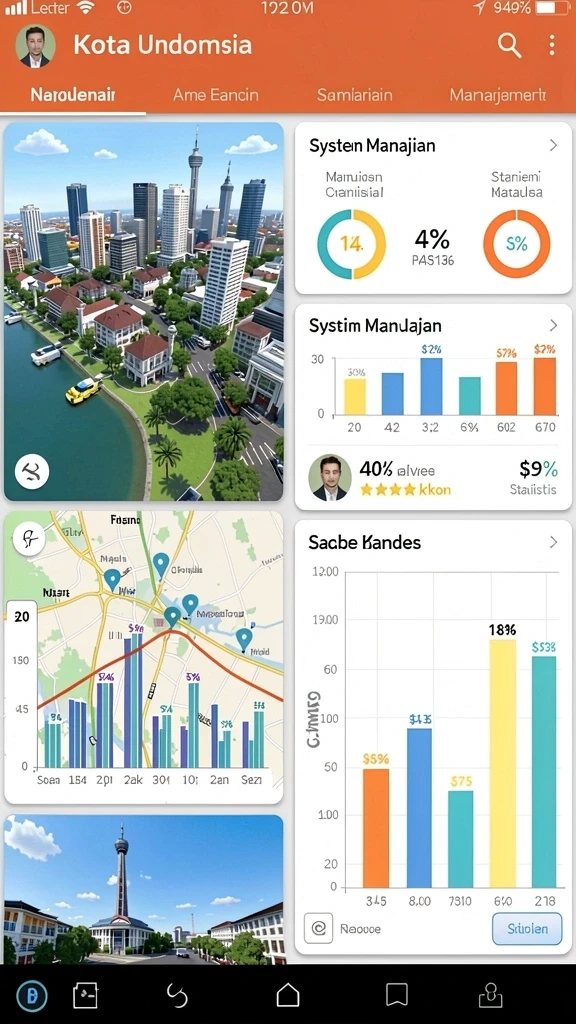The height and width of the screenshot is (1024, 576).
Task: Tap the Raooce icon under the chart
Action: point(319,928)
